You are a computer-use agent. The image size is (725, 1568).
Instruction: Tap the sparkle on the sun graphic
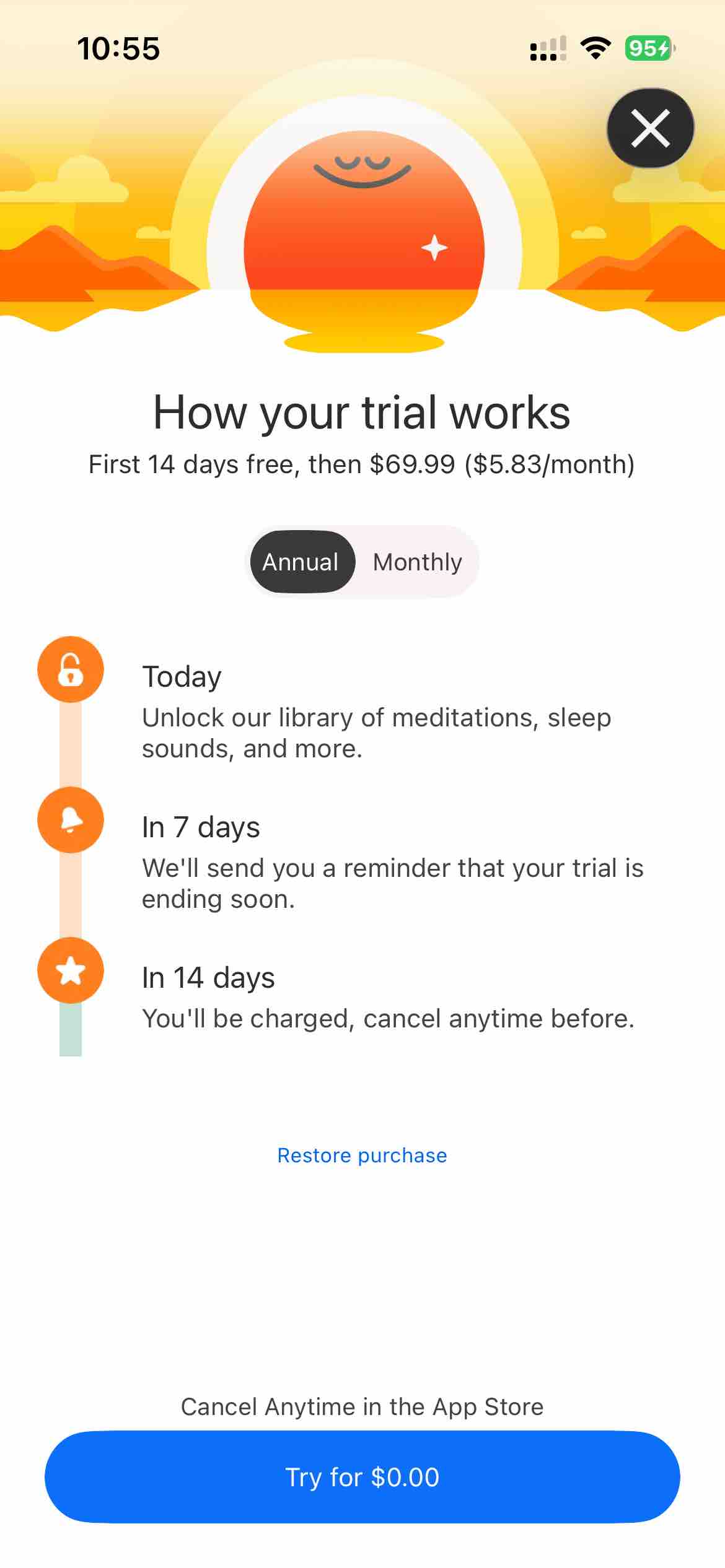436,246
